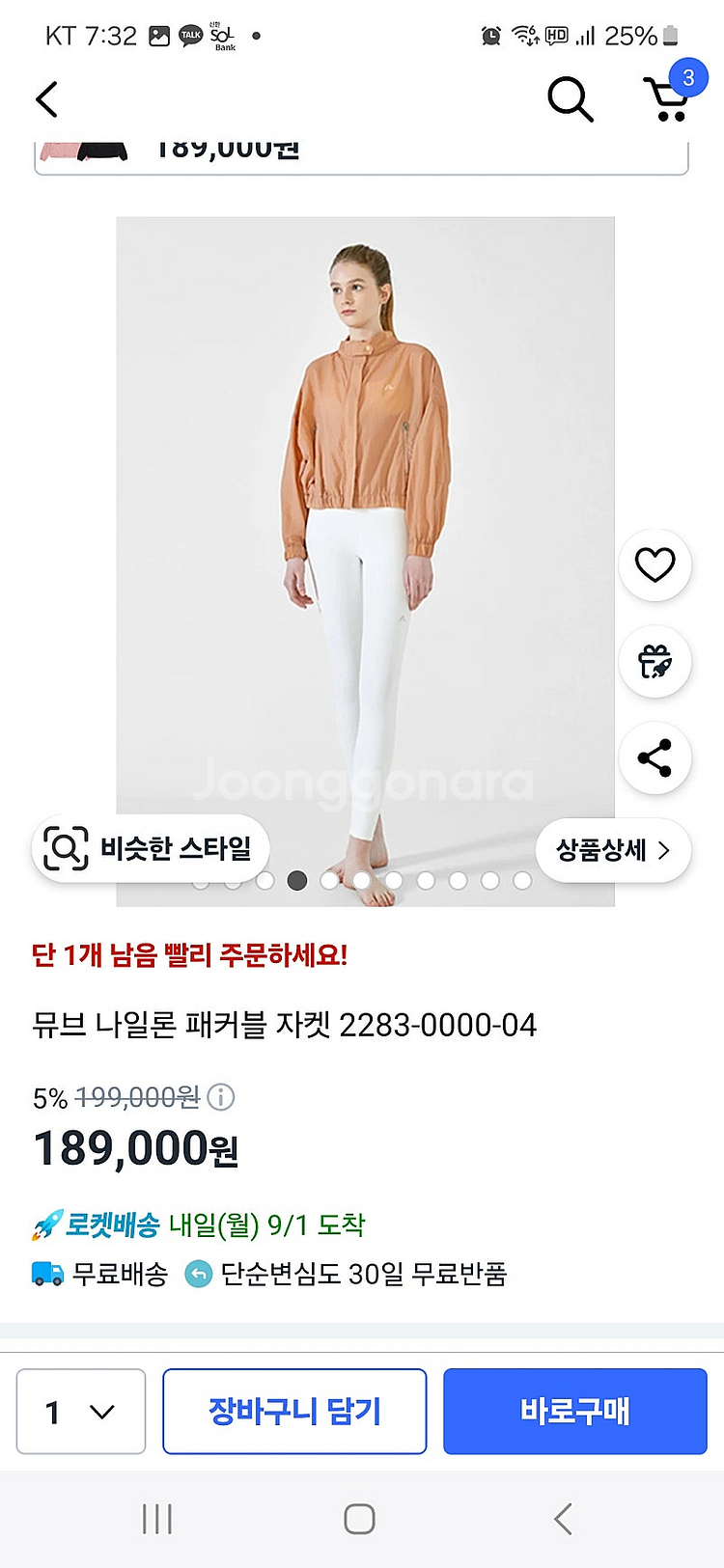View price info icon next to 199,000원
The width and height of the screenshot is (724, 1568).
(x=221, y=1097)
